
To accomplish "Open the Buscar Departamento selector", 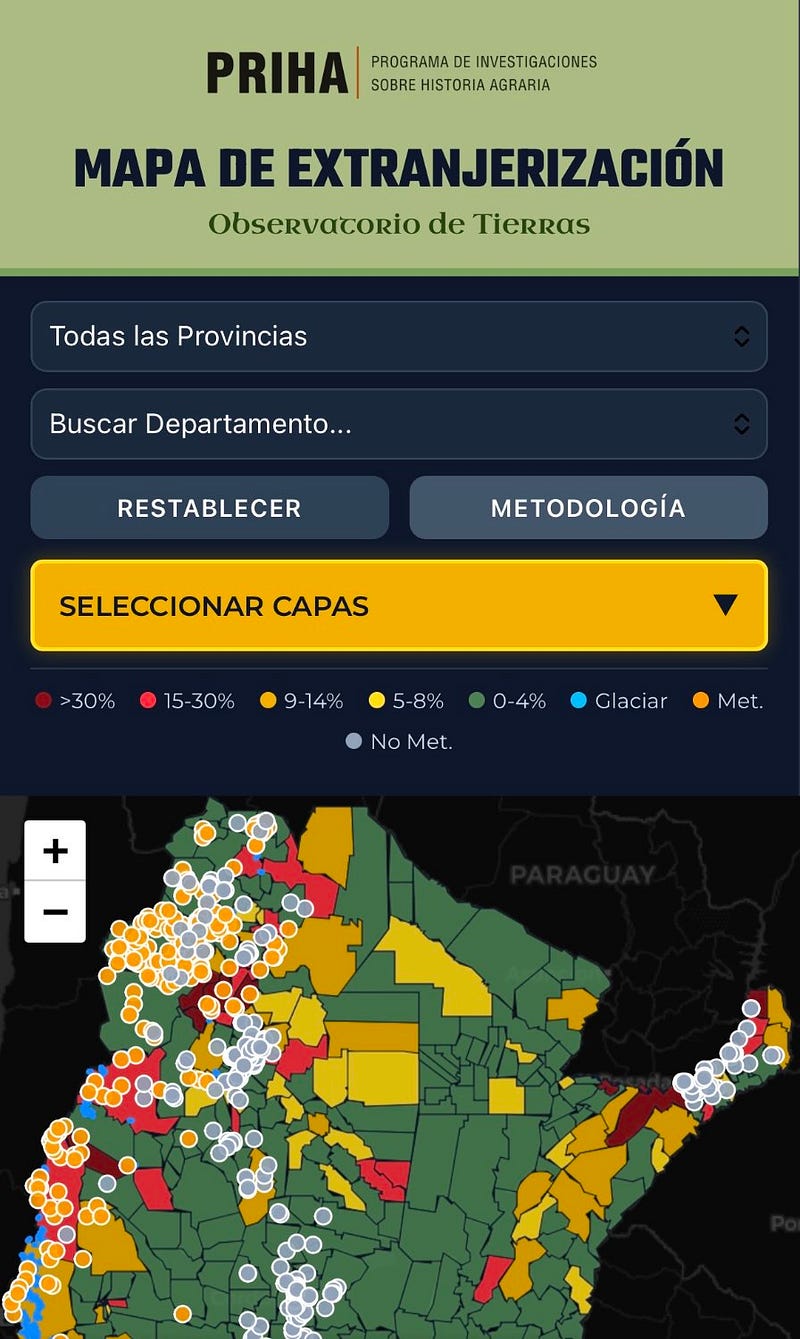I will 399,424.
